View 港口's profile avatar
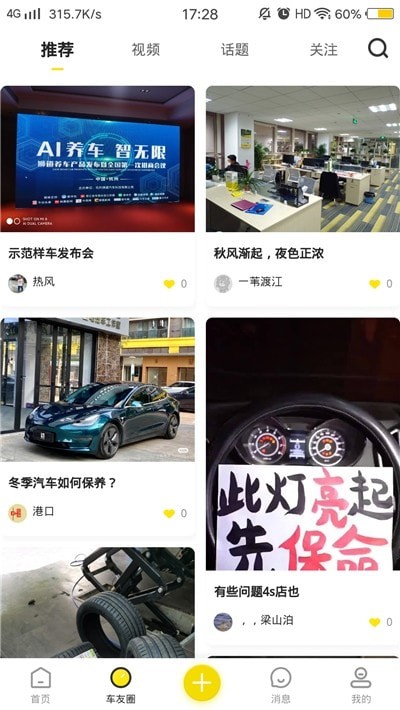Viewport: 400px width, 710px height. coord(18,513)
